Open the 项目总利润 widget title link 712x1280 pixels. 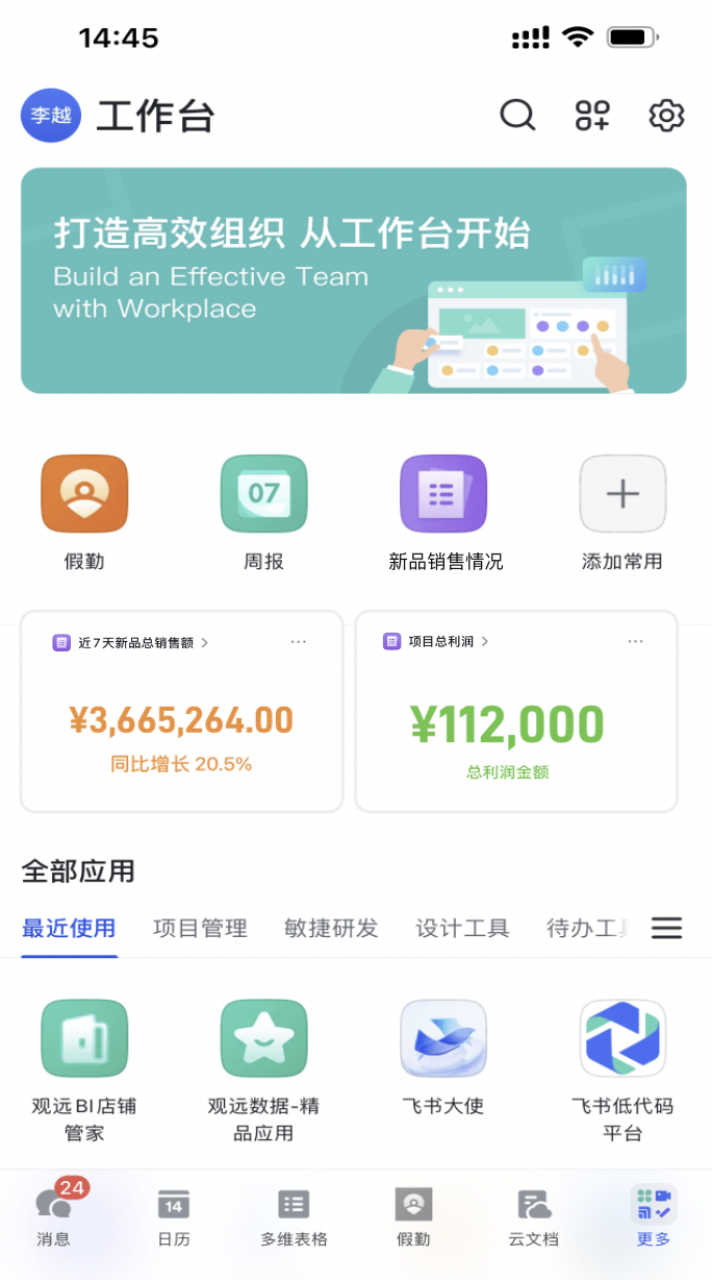tap(440, 642)
